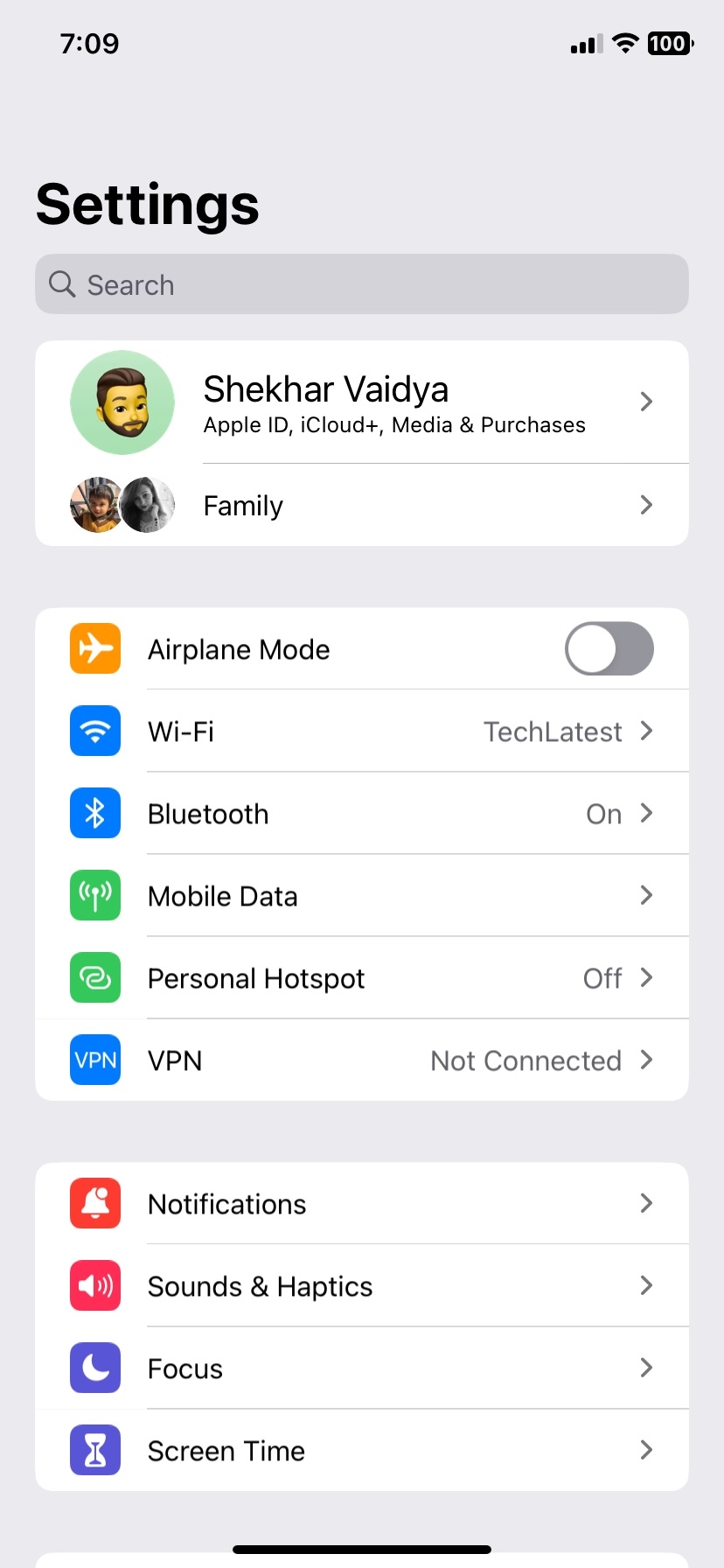Open Screen Time settings
Viewport: 724px width, 1568px height.
(362, 1450)
